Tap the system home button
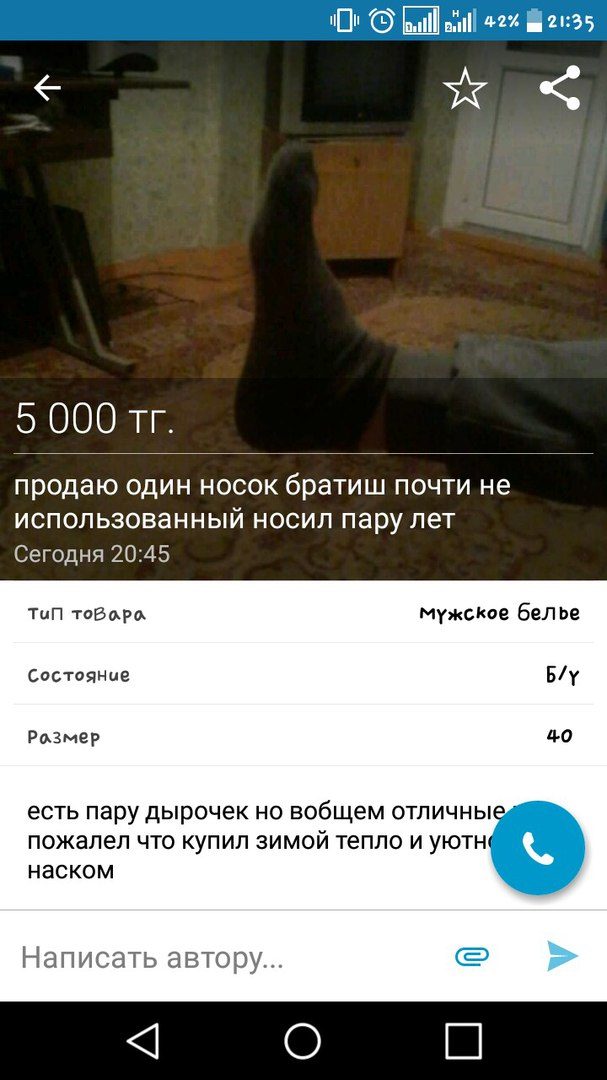Viewport: 607px width, 1080px height. pyautogui.click(x=302, y=1041)
